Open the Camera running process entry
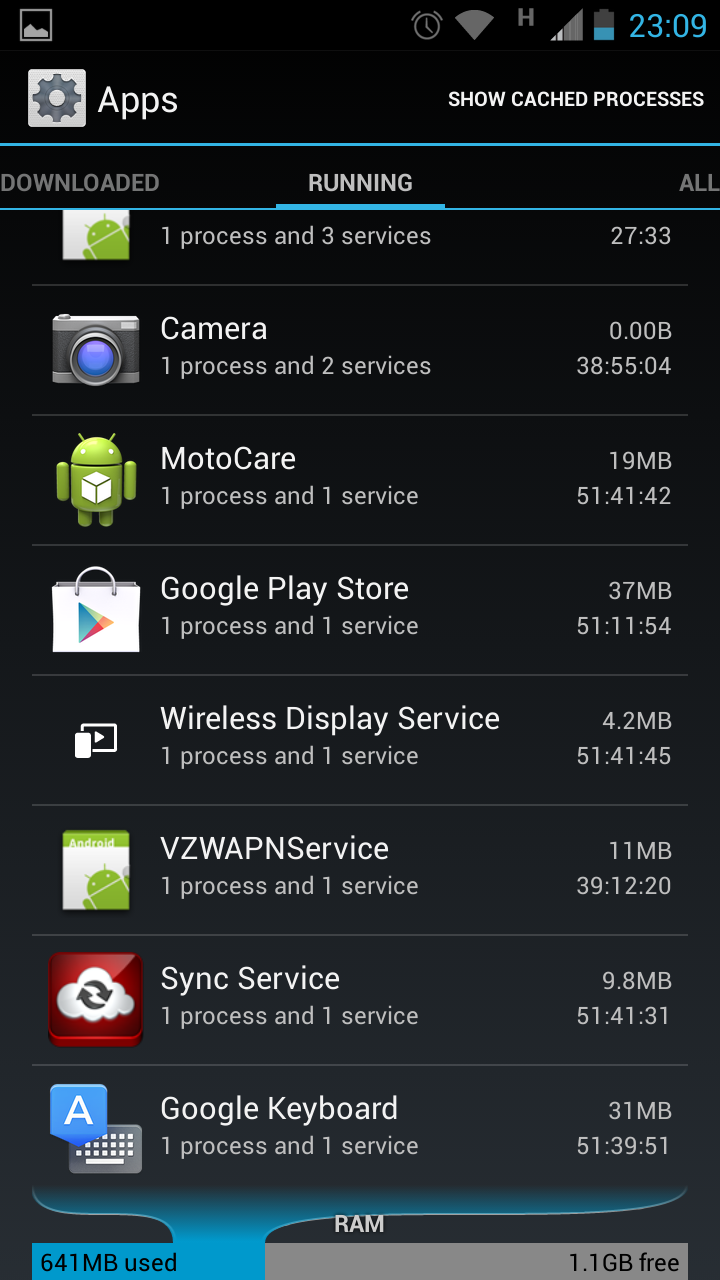720x1280 pixels. (360, 350)
